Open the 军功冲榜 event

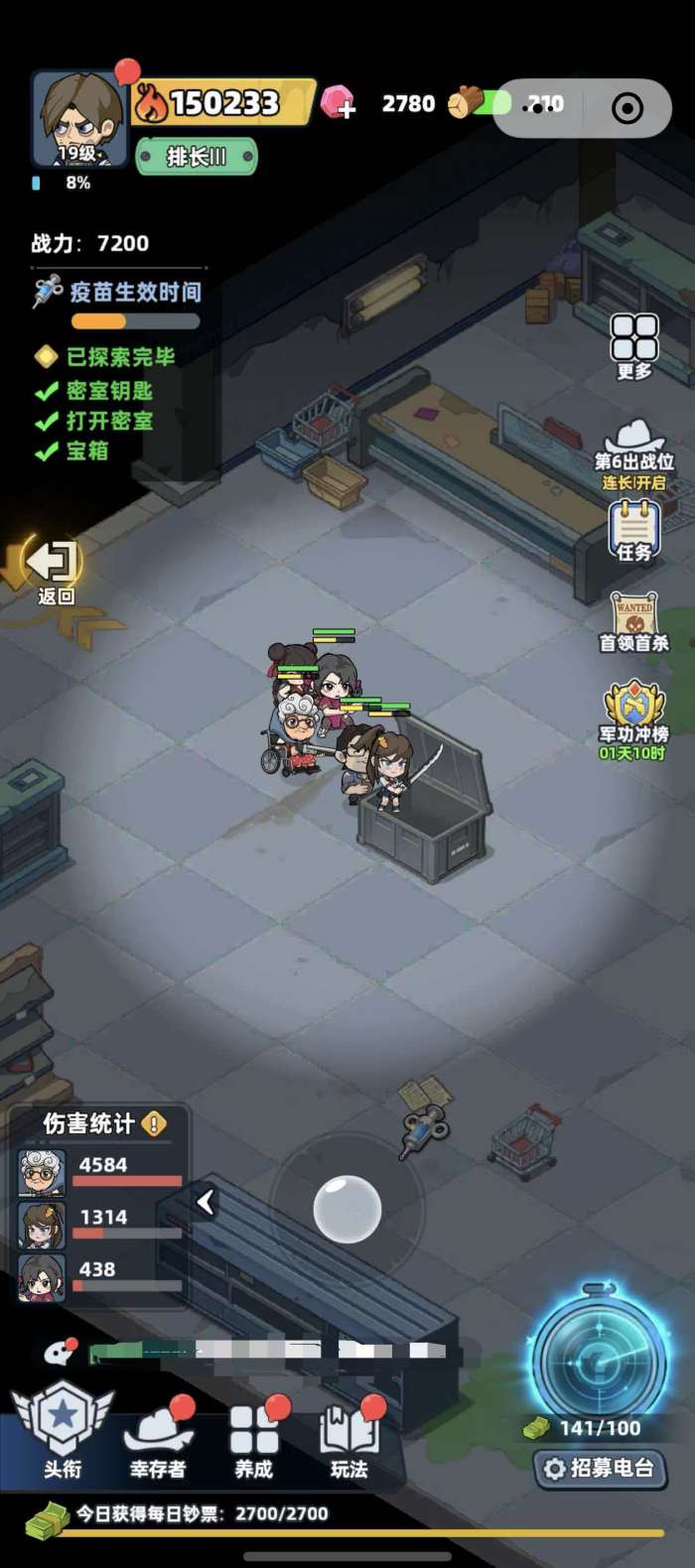coord(633,719)
